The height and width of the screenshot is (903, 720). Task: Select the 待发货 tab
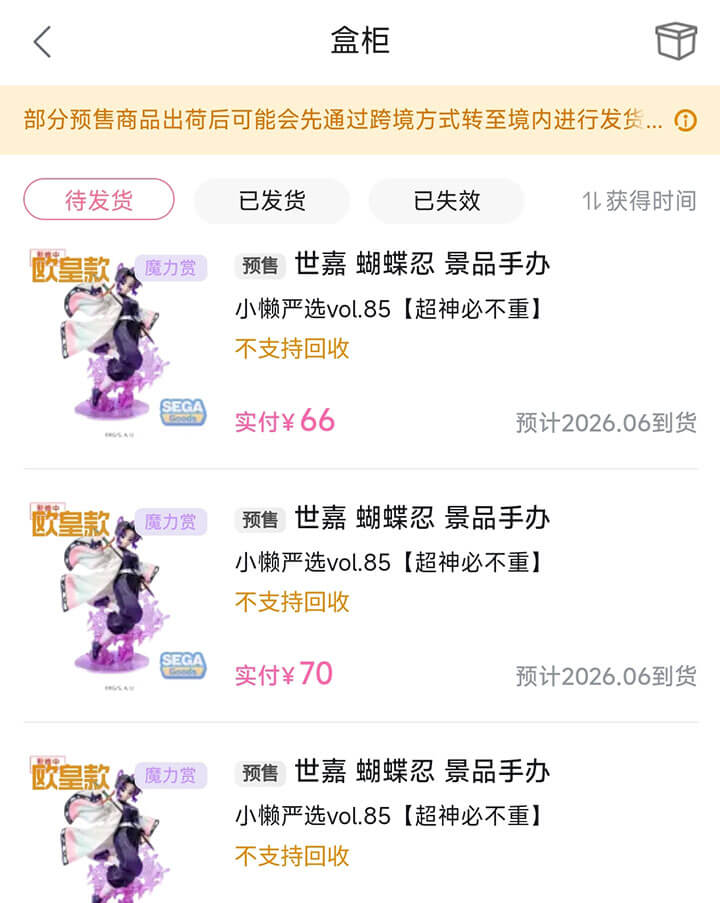coord(99,200)
